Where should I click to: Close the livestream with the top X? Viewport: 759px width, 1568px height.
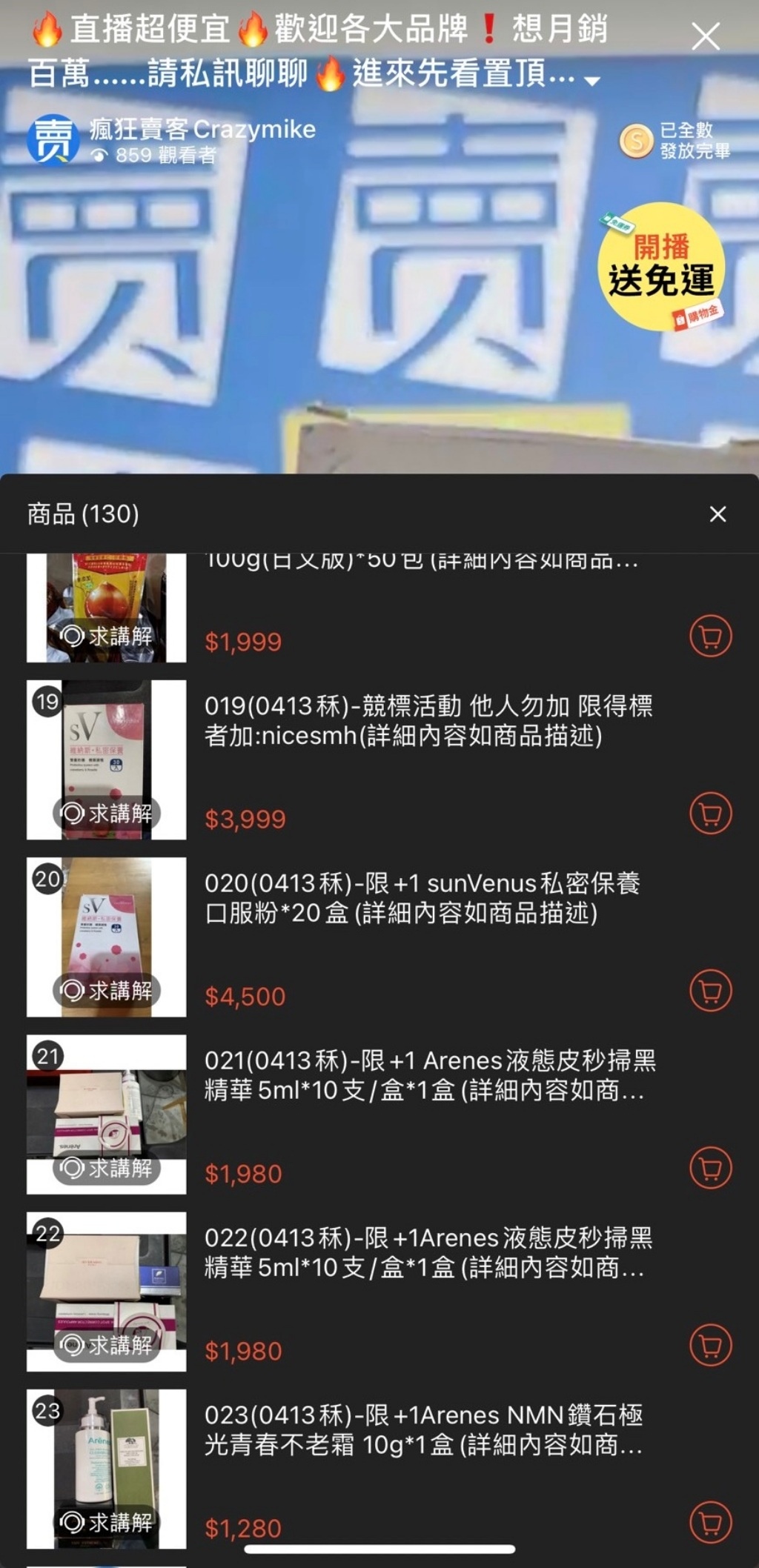point(705,36)
